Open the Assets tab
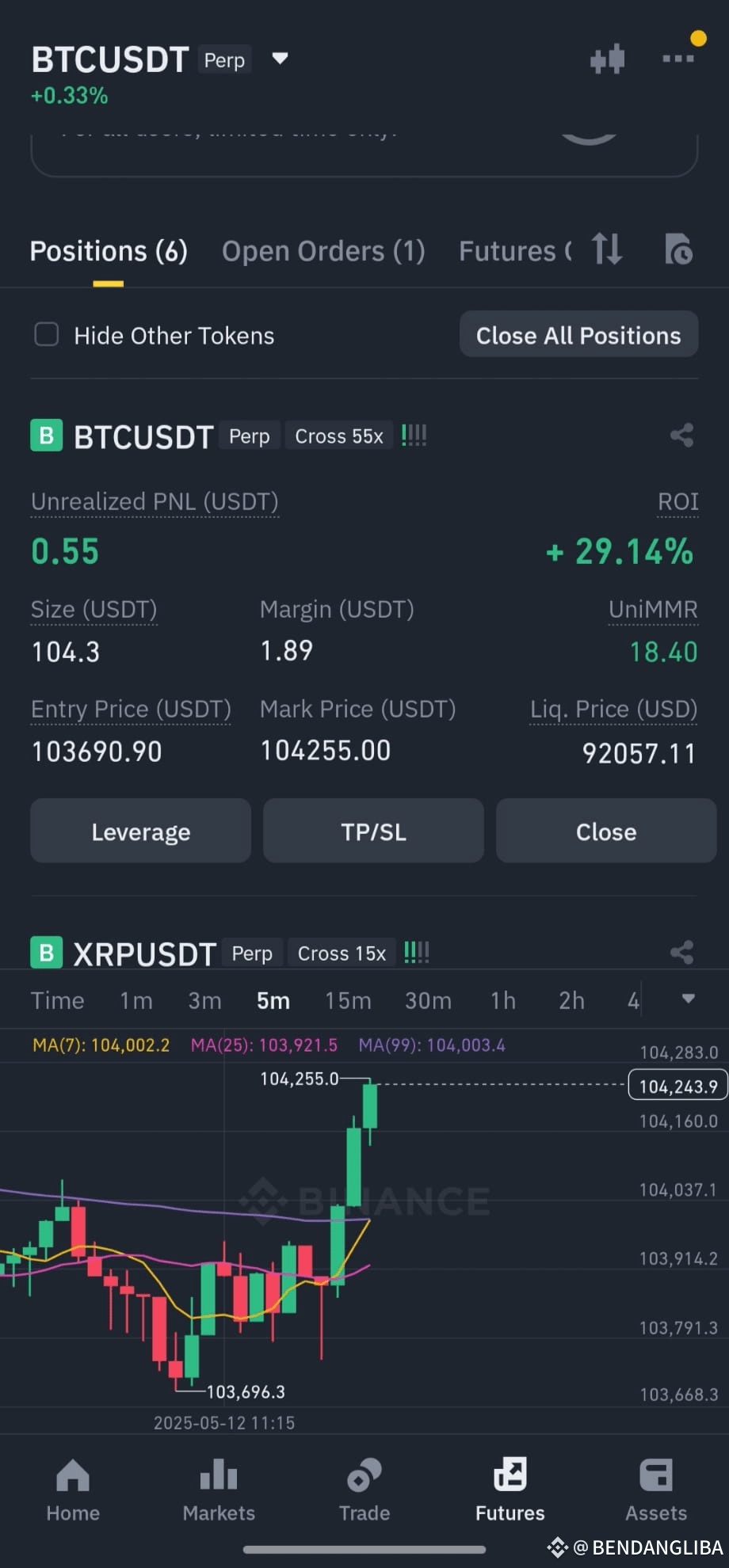Image resolution: width=729 pixels, height=1568 pixels. pyautogui.click(x=656, y=1490)
